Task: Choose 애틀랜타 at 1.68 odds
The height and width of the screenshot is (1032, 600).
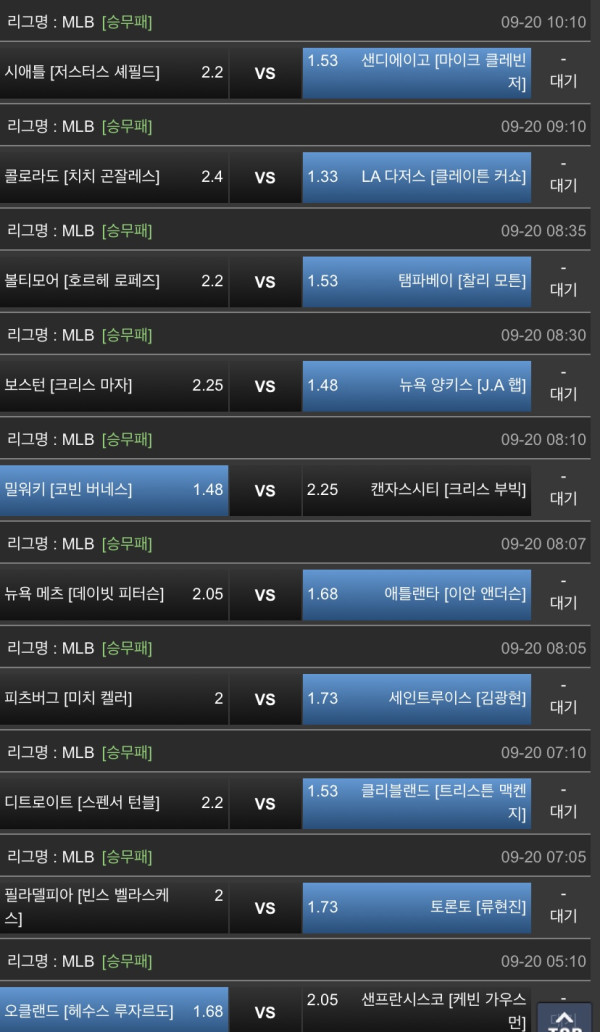Action: [x=416, y=595]
